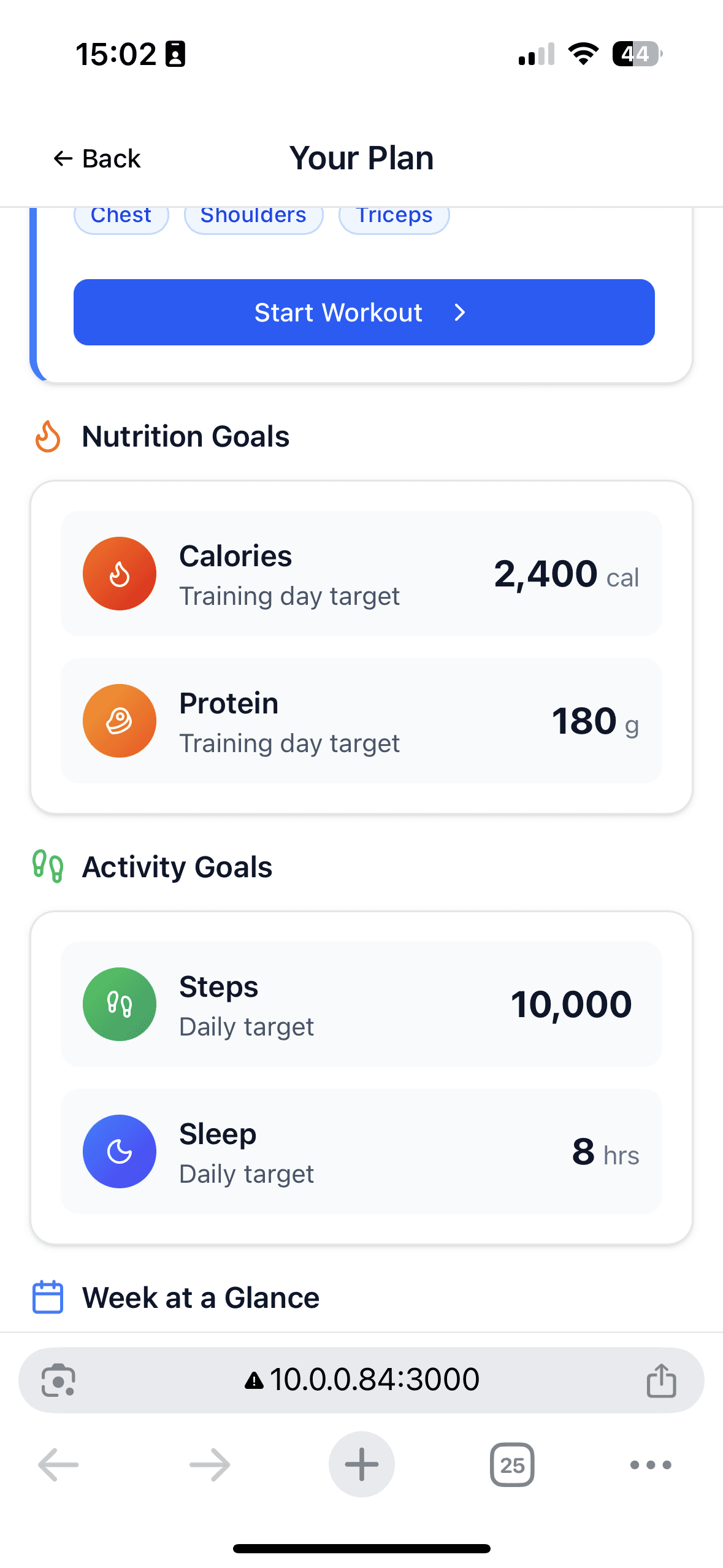723x1568 pixels.
Task: Click the Protein steak icon
Action: (120, 721)
